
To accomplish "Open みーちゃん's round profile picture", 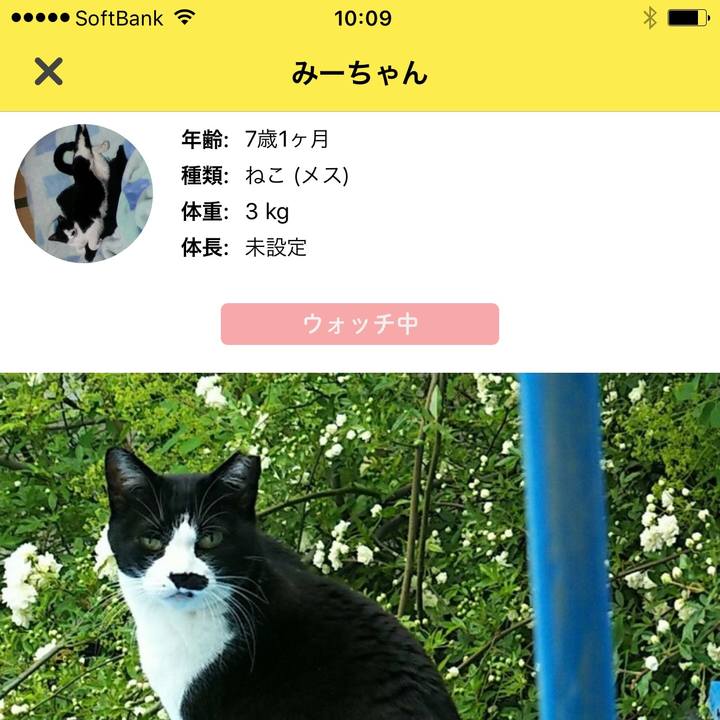I will pyautogui.click(x=83, y=193).
